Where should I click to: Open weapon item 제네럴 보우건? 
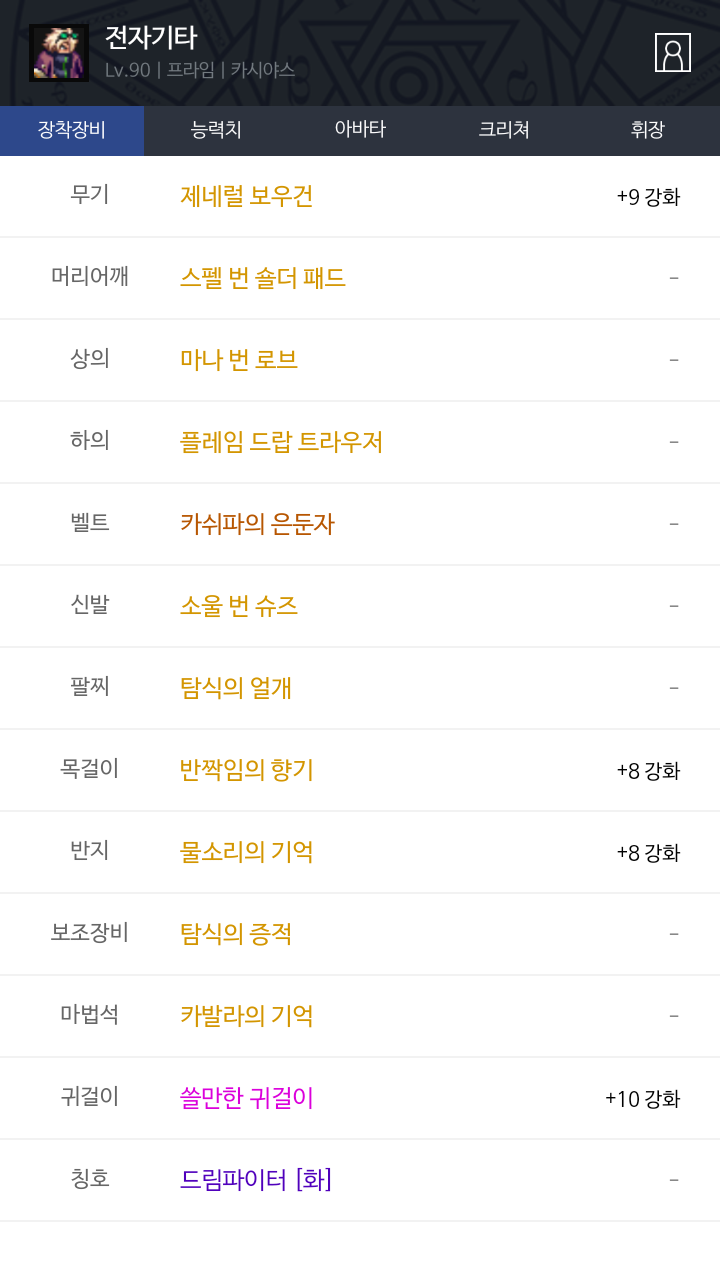click(x=246, y=196)
